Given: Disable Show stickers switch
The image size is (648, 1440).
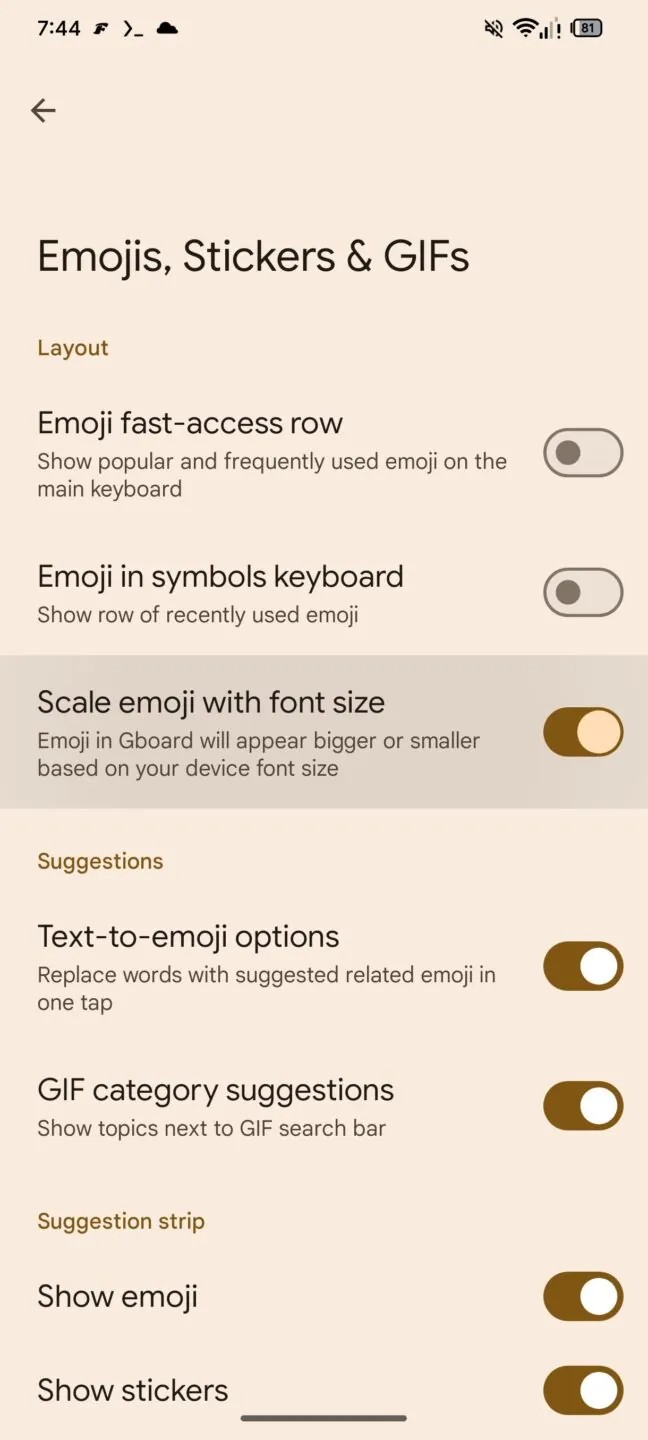Looking at the screenshot, I should (x=583, y=1390).
